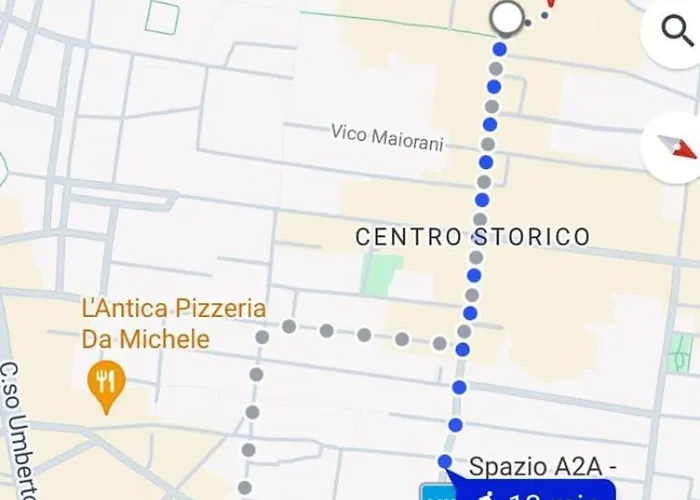This screenshot has height=500, width=700.
Task: Open the map search magnifier
Action: pos(682,30)
